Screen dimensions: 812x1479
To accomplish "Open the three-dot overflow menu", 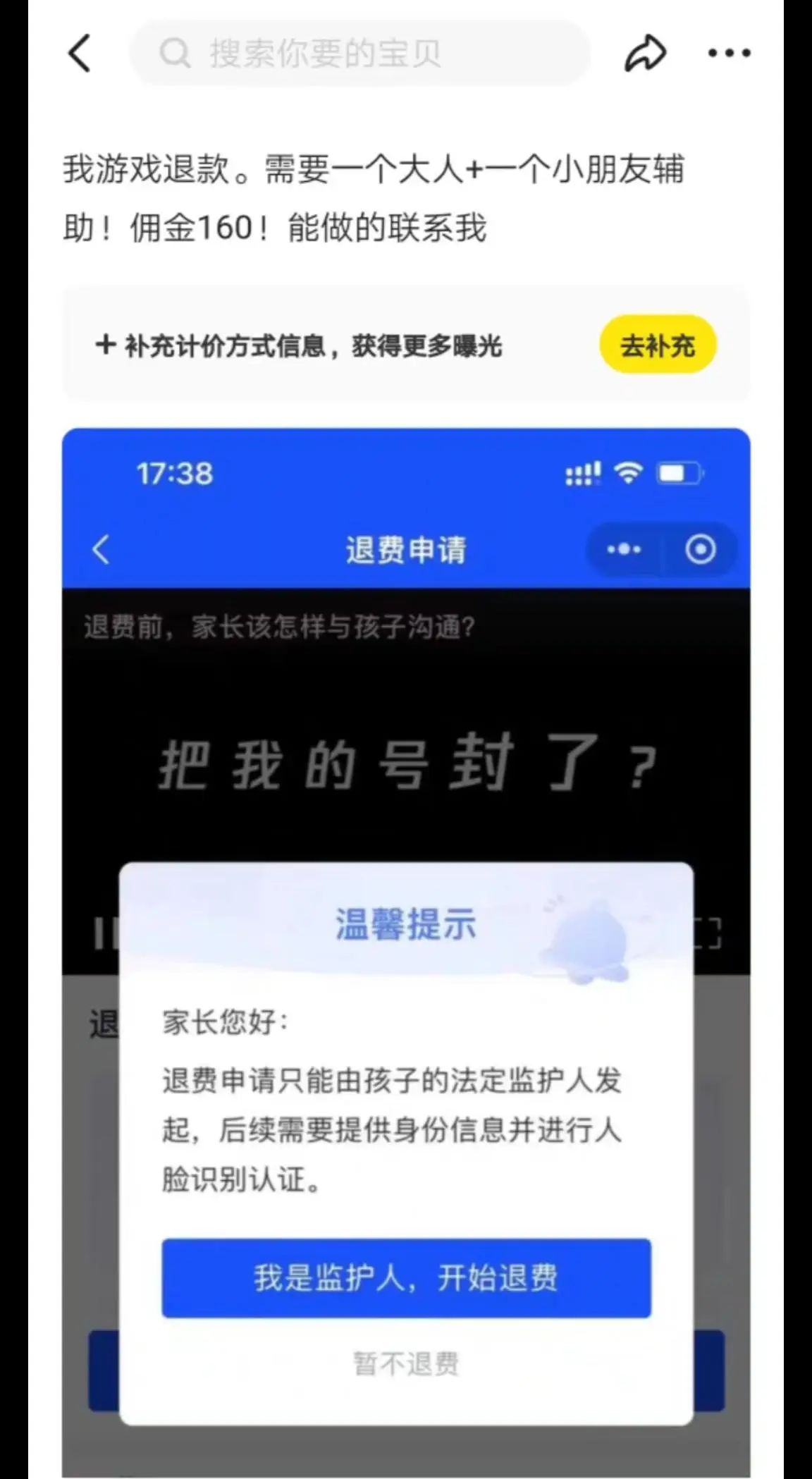I will click(x=729, y=54).
